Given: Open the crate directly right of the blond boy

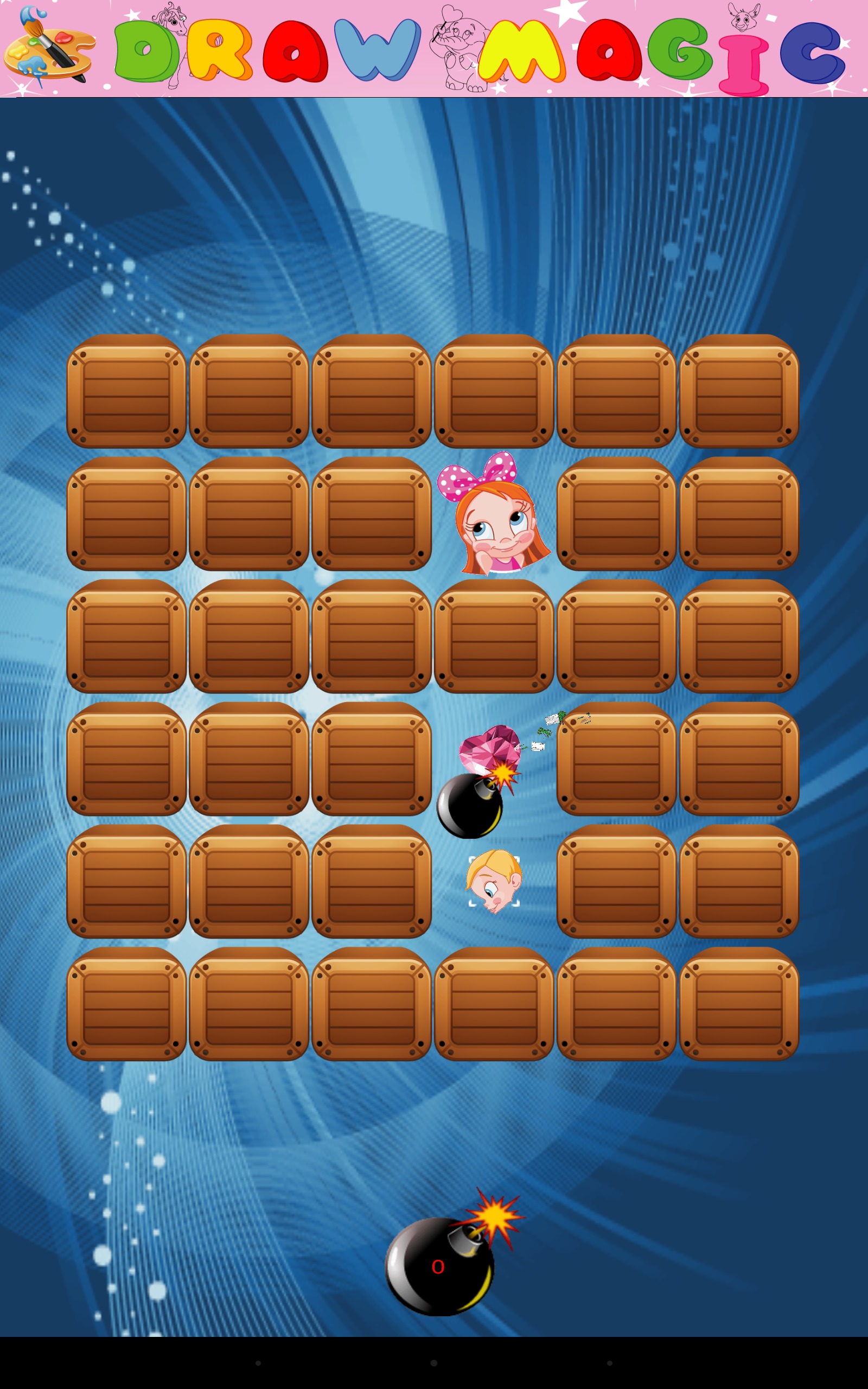Looking at the screenshot, I should tap(617, 881).
